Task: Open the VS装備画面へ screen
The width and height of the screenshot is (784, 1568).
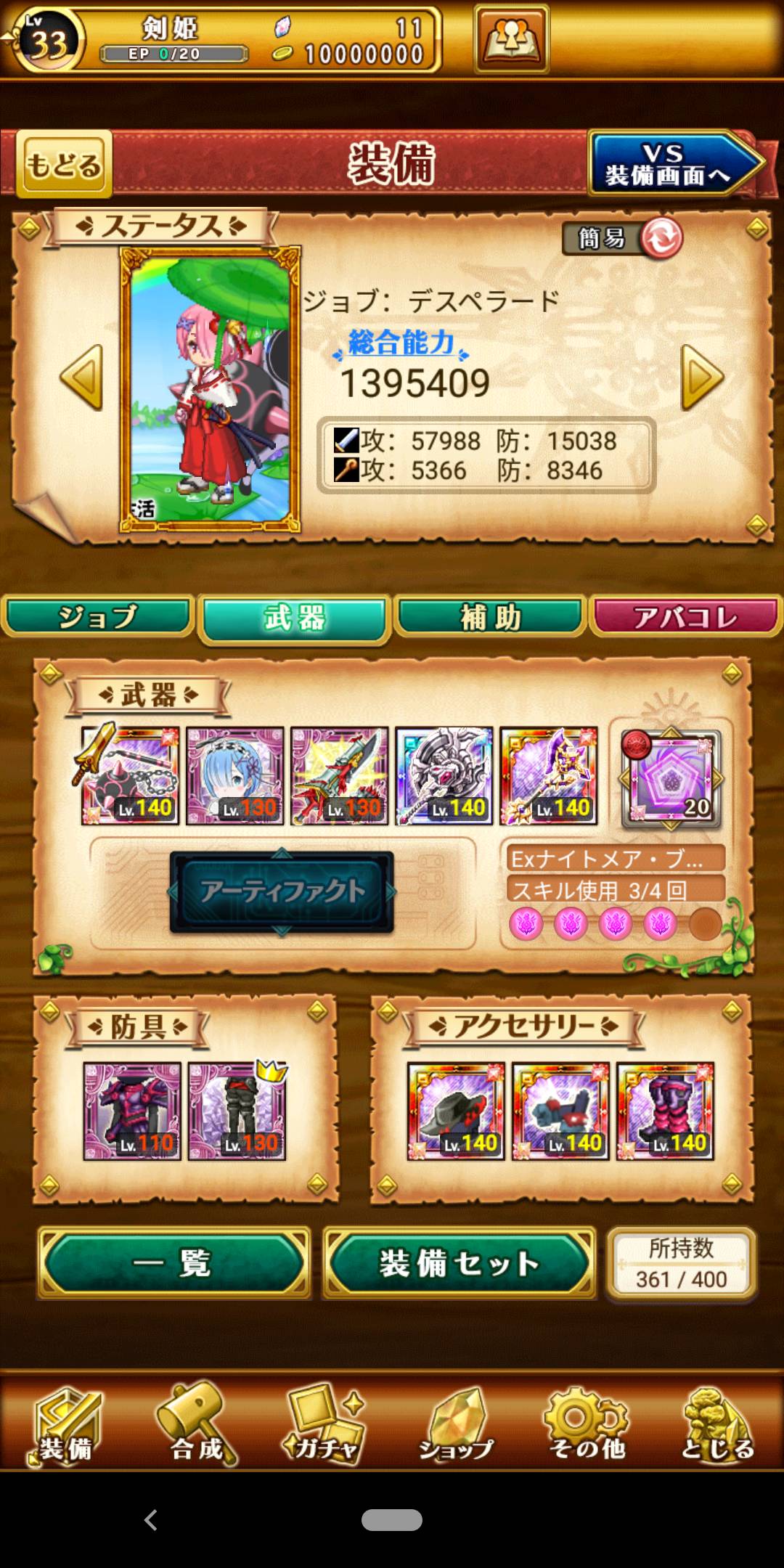Action: point(671,164)
